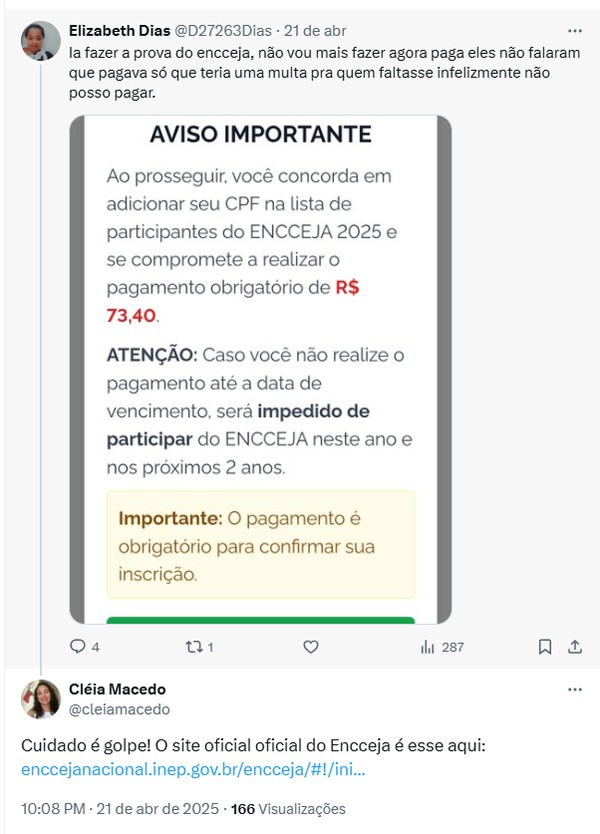The width and height of the screenshot is (600, 834).
Task: Open the @cleiamacedo handle
Action: tap(120, 709)
